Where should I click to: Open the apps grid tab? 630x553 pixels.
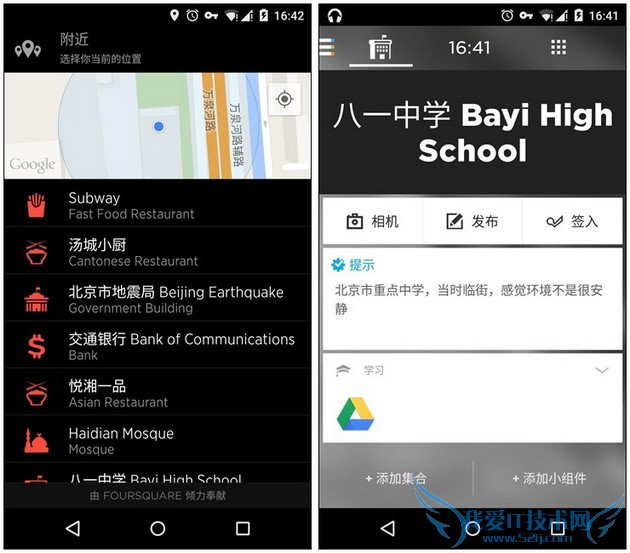tap(559, 47)
